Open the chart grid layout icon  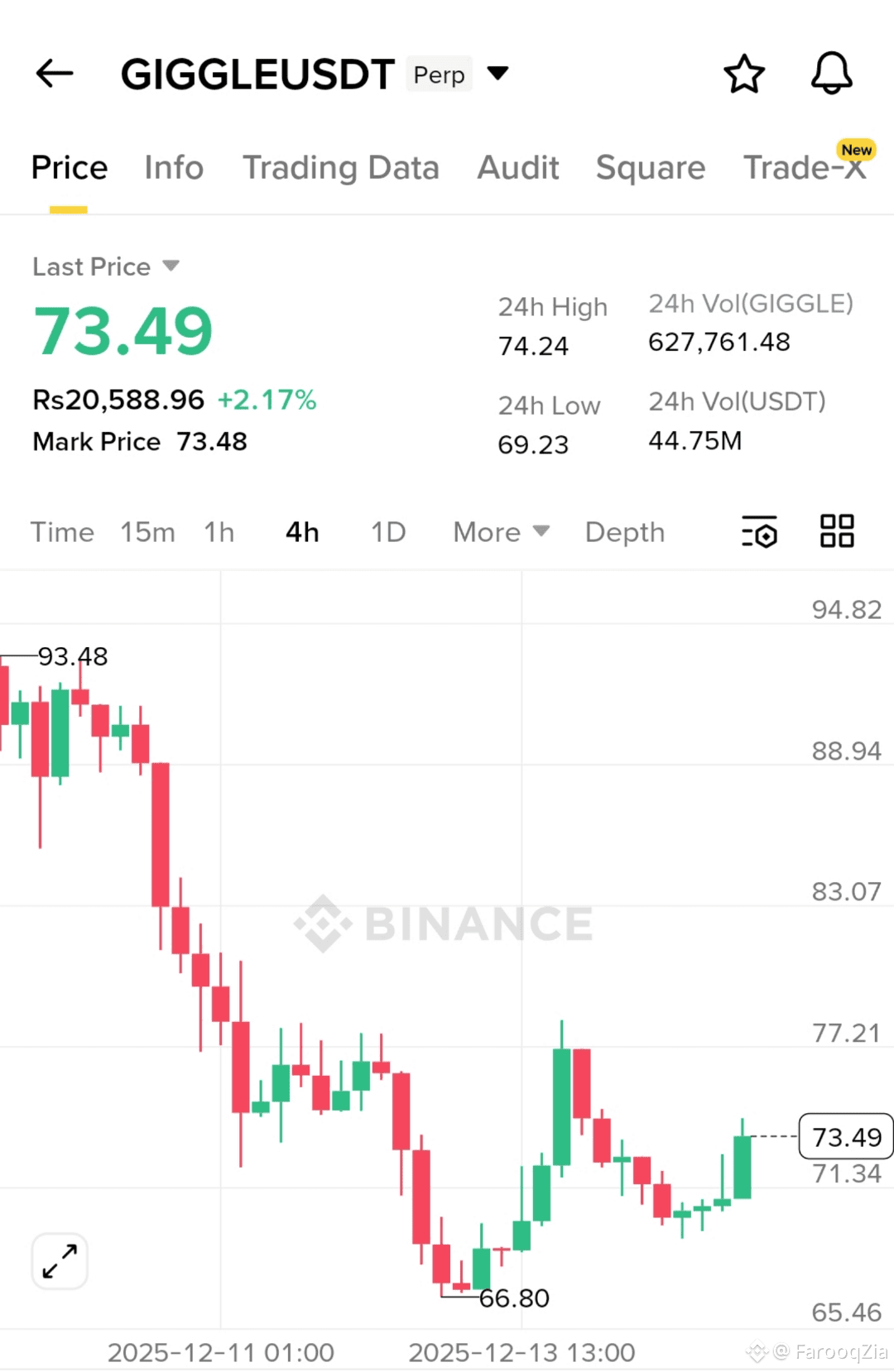pos(837,531)
